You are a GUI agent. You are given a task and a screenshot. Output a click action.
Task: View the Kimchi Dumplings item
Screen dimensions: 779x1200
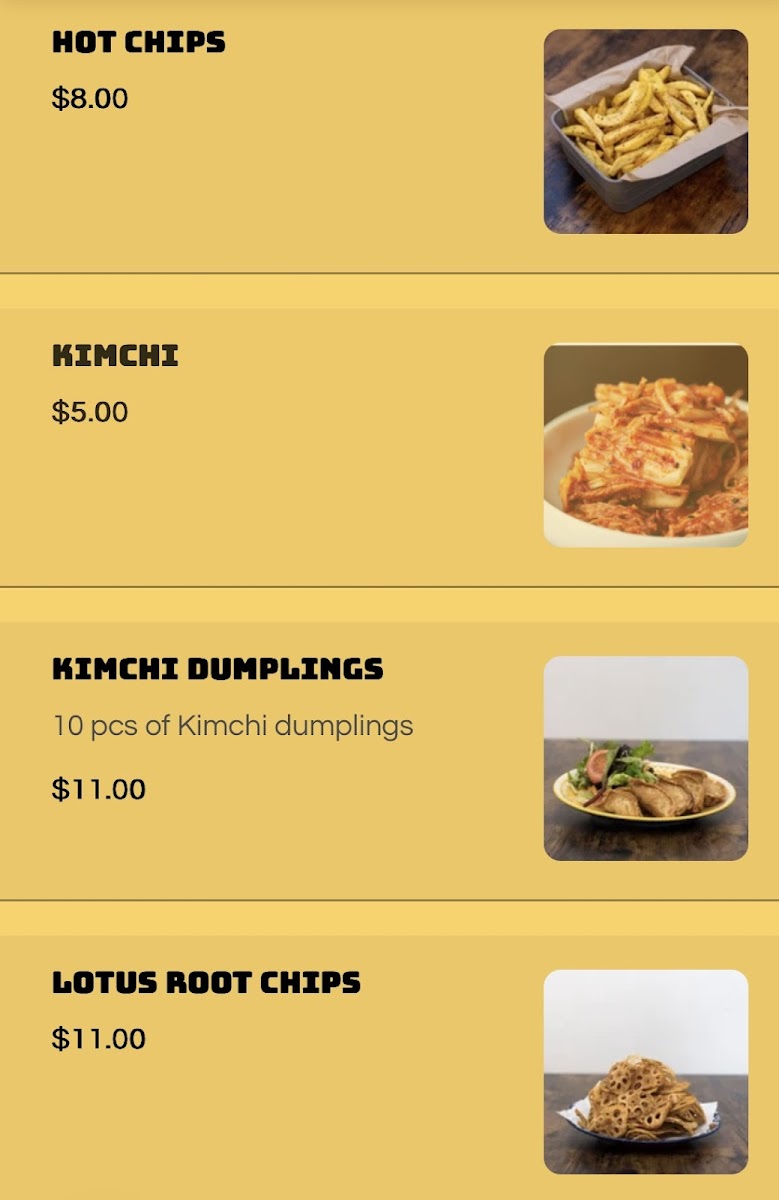pos(217,669)
